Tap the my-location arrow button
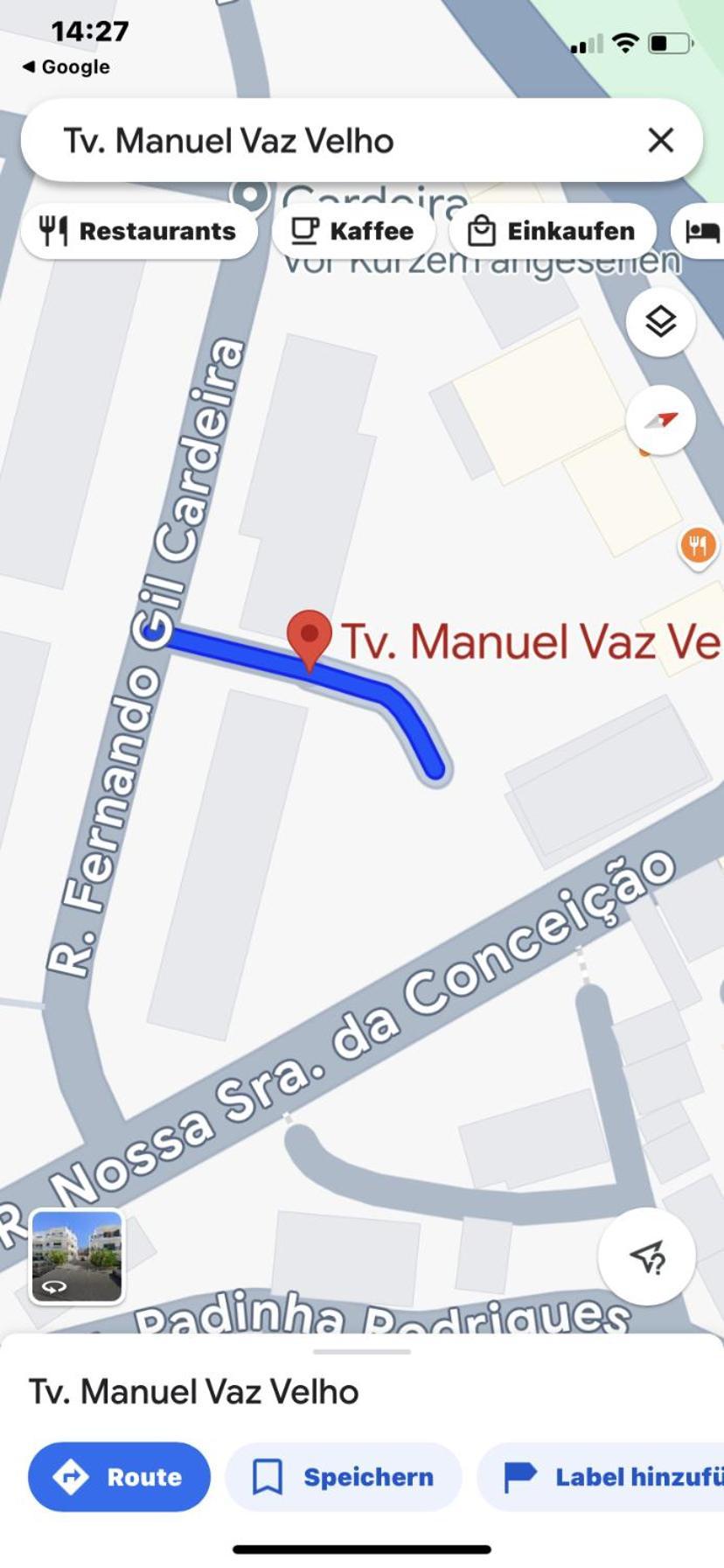The width and height of the screenshot is (724, 1568). click(647, 1256)
